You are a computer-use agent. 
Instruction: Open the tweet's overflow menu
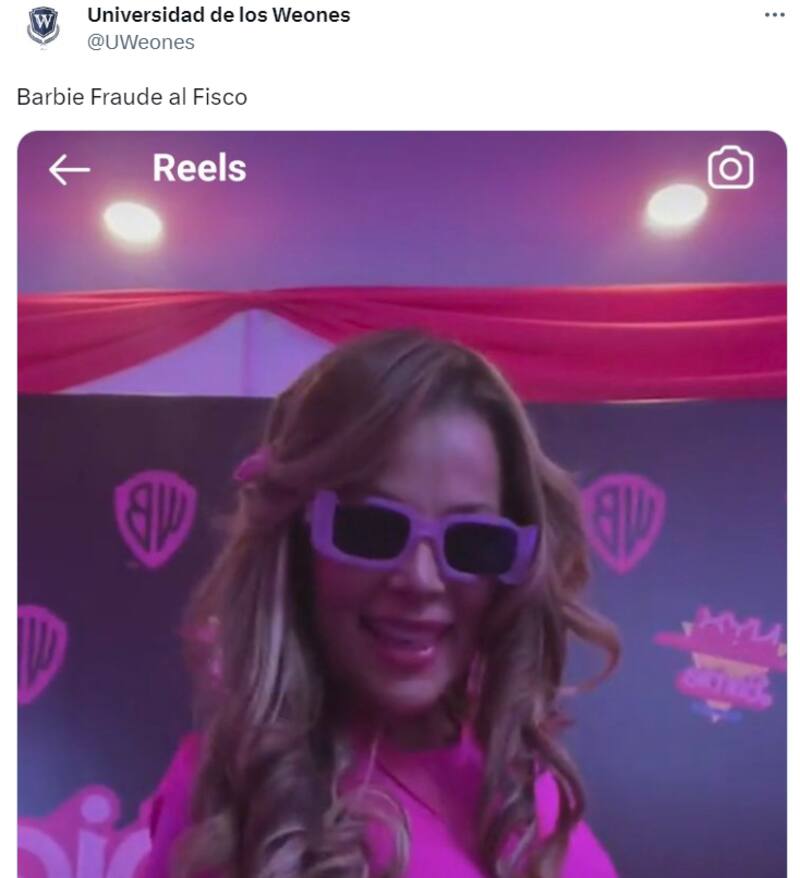[x=774, y=16]
